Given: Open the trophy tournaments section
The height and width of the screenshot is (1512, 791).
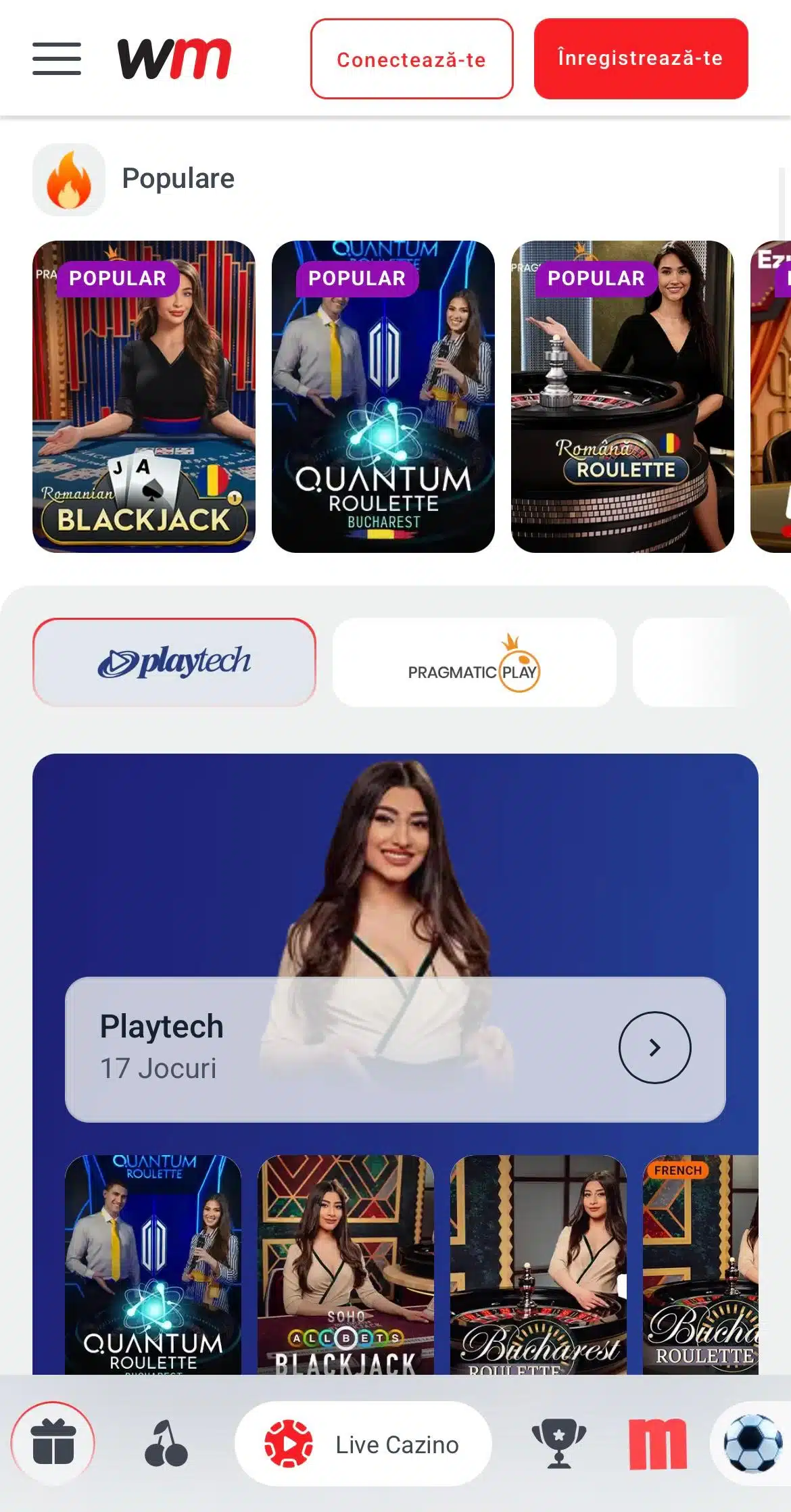Looking at the screenshot, I should coord(558,1442).
